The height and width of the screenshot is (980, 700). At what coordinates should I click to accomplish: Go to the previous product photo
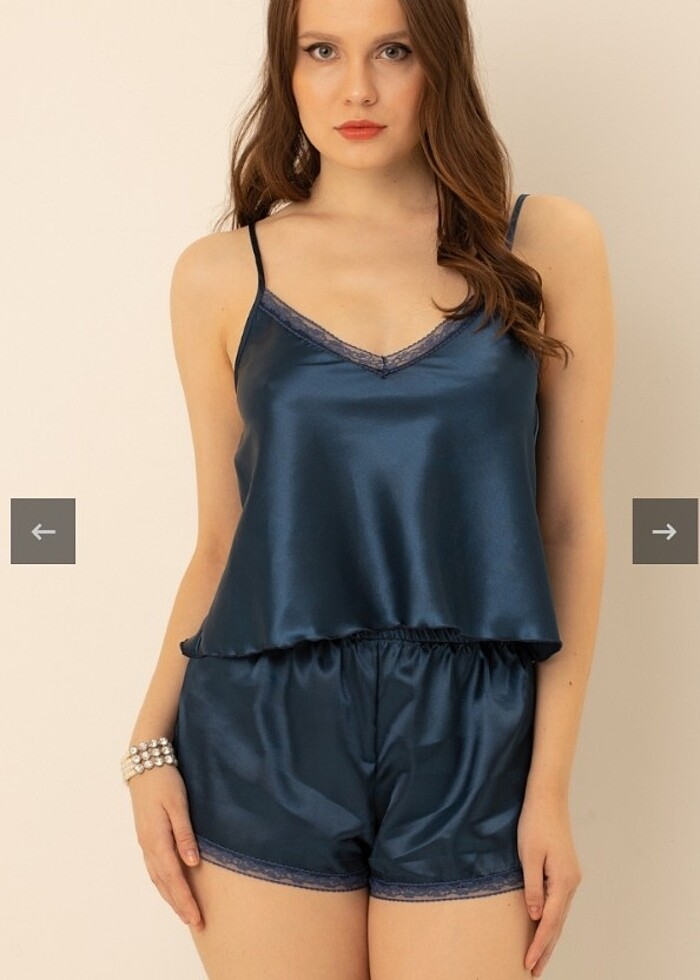(x=43, y=531)
